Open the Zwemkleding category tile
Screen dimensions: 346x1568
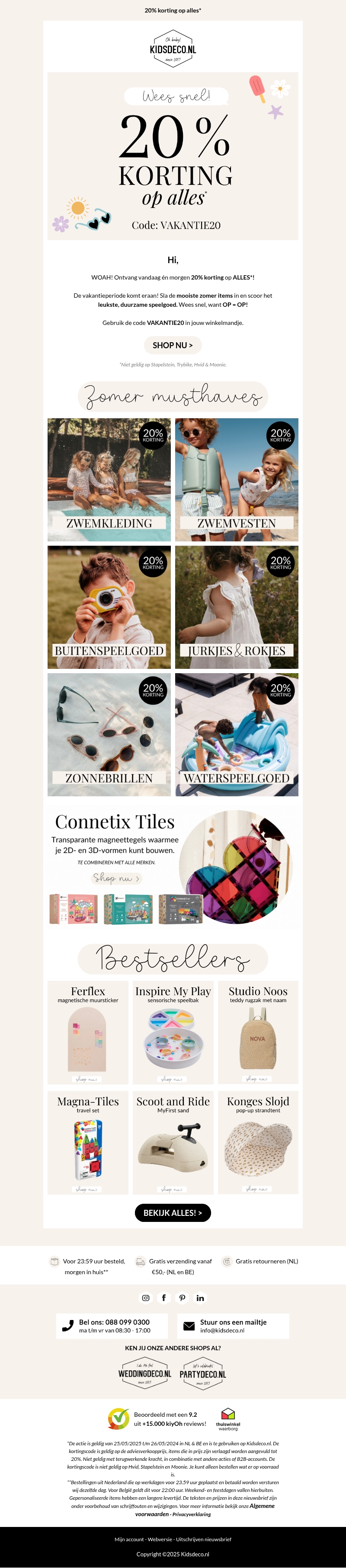click(x=109, y=480)
